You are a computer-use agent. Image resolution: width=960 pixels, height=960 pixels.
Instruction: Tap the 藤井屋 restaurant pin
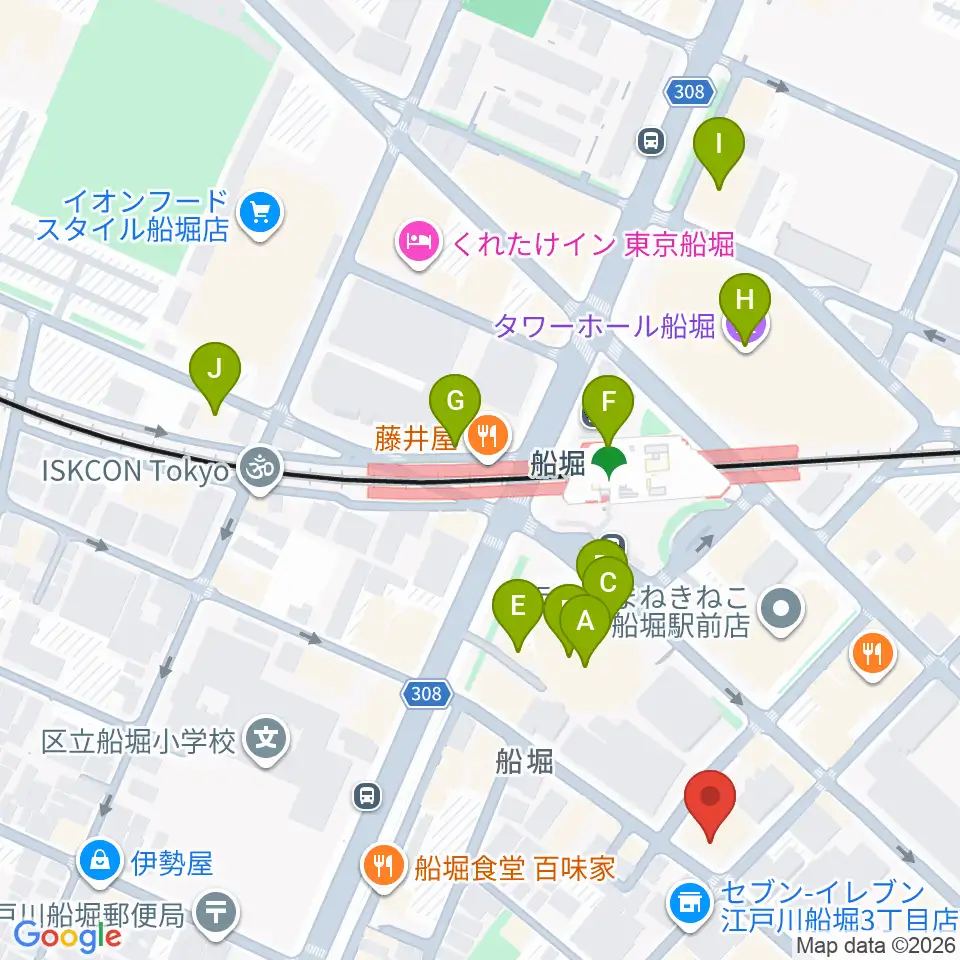pyautogui.click(x=488, y=438)
